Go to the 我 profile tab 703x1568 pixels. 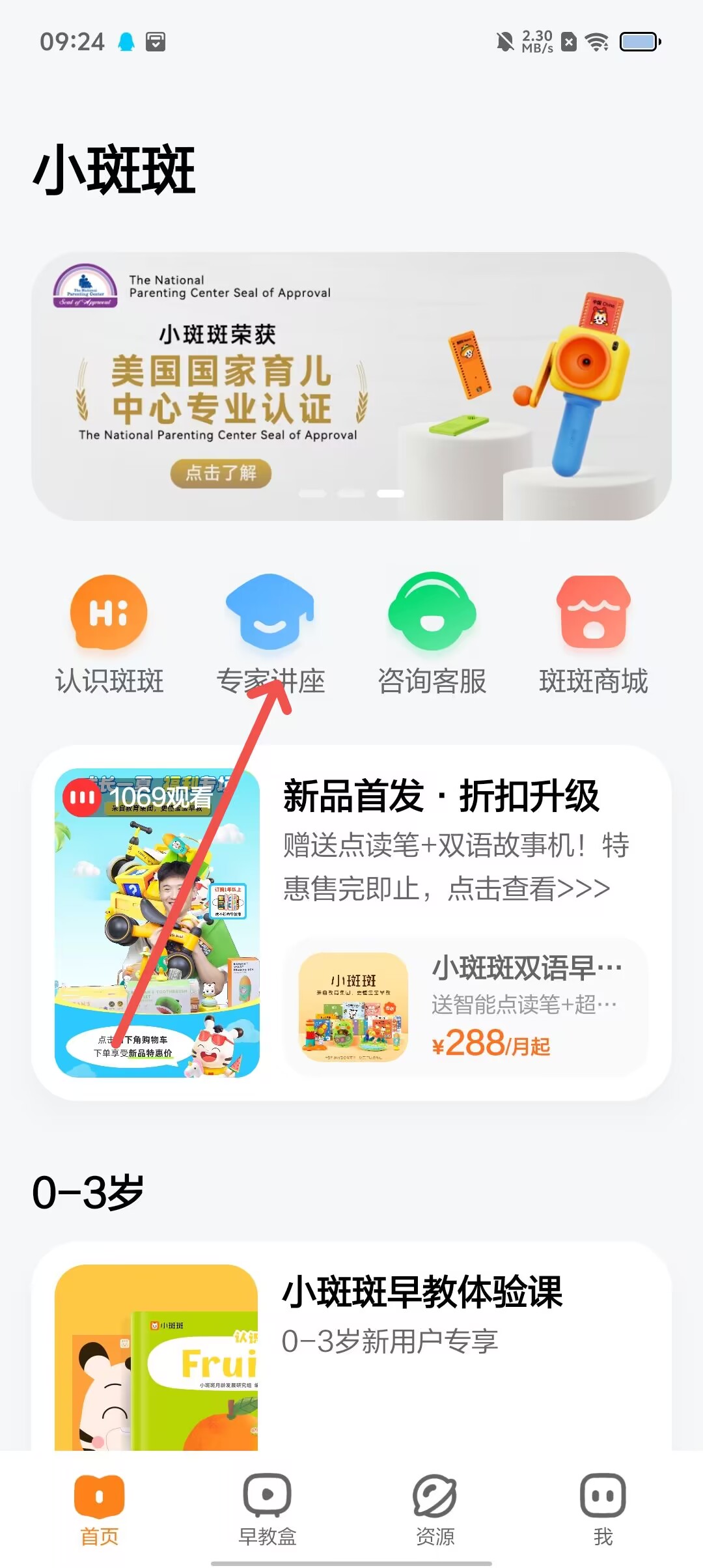point(603,1509)
